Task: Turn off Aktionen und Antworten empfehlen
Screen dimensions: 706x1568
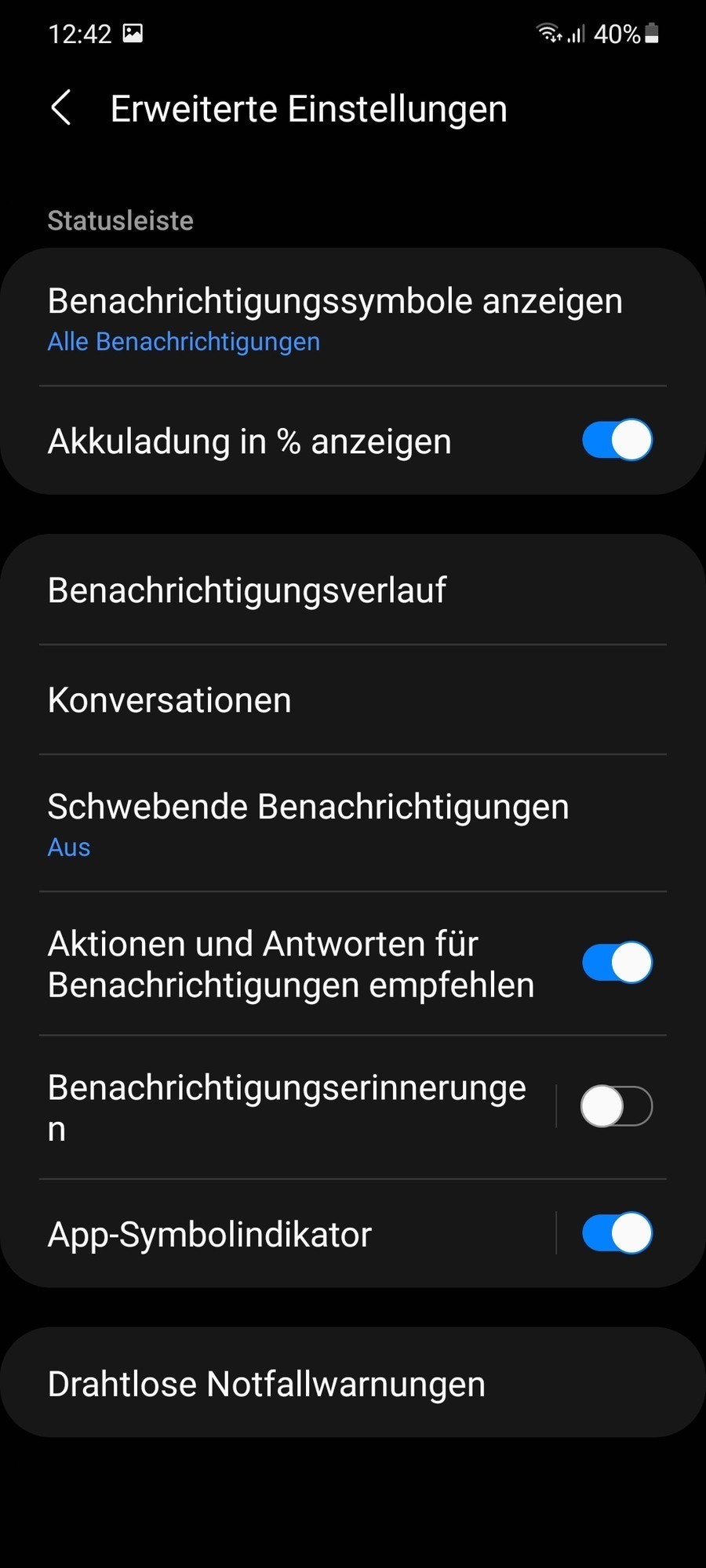Action: [x=617, y=963]
